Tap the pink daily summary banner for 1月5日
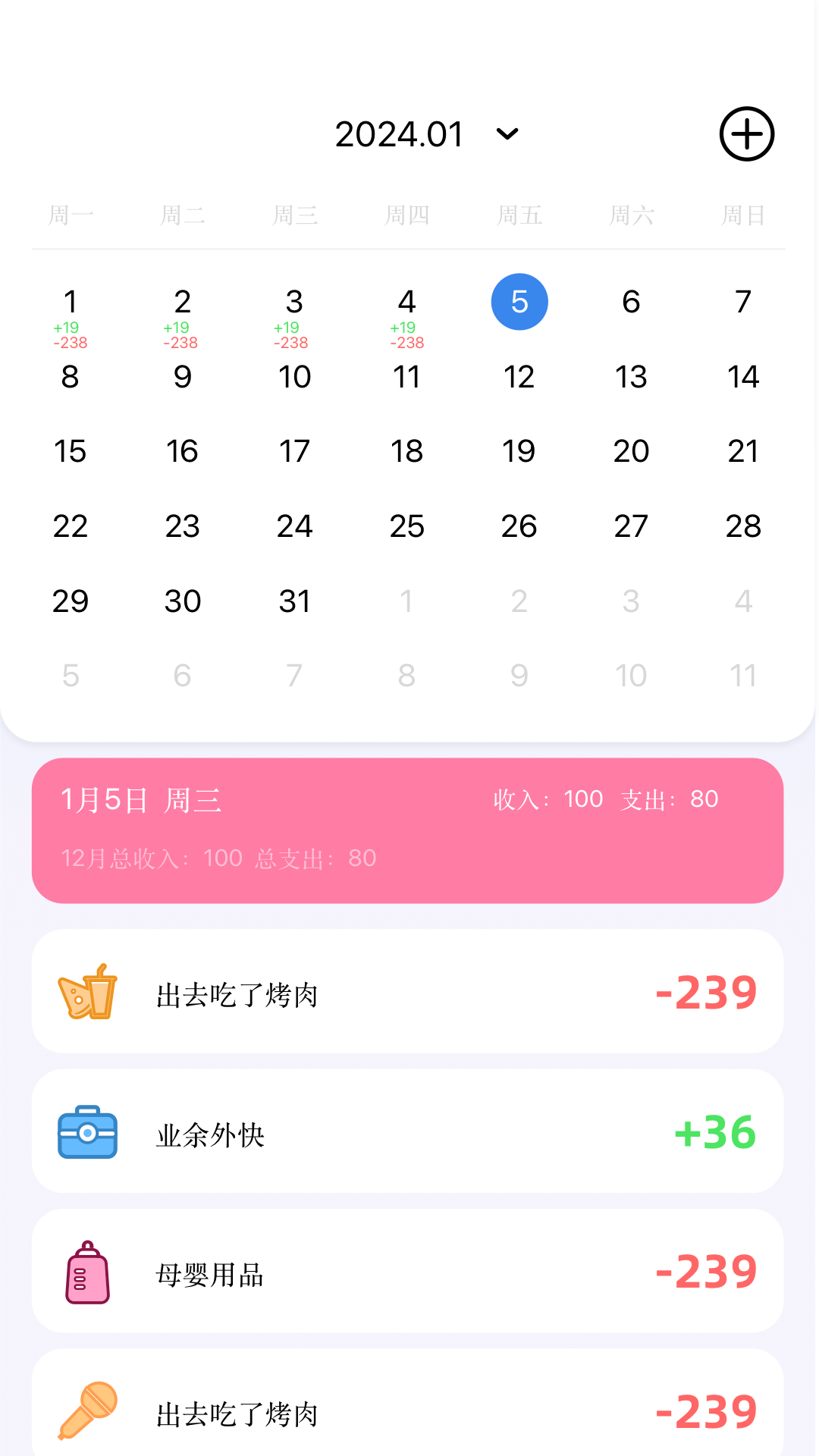Image resolution: width=819 pixels, height=1456 pixels. (x=409, y=830)
